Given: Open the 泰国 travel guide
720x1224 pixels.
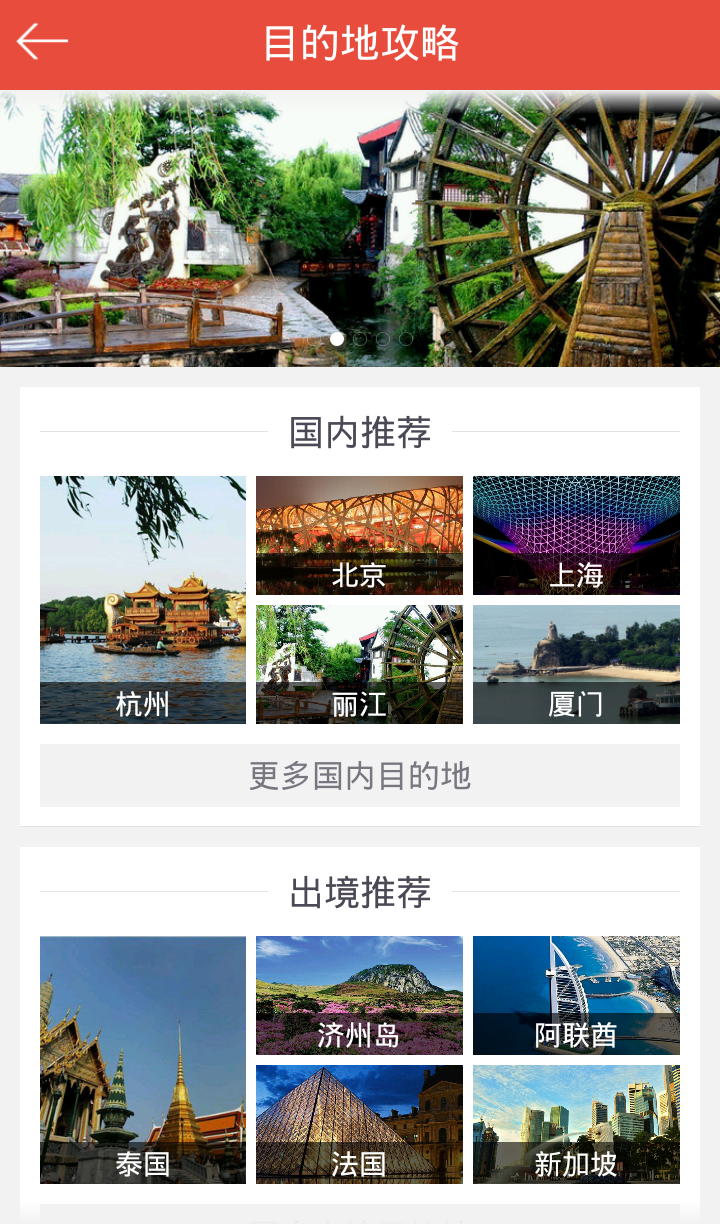Looking at the screenshot, I should coord(143,1060).
